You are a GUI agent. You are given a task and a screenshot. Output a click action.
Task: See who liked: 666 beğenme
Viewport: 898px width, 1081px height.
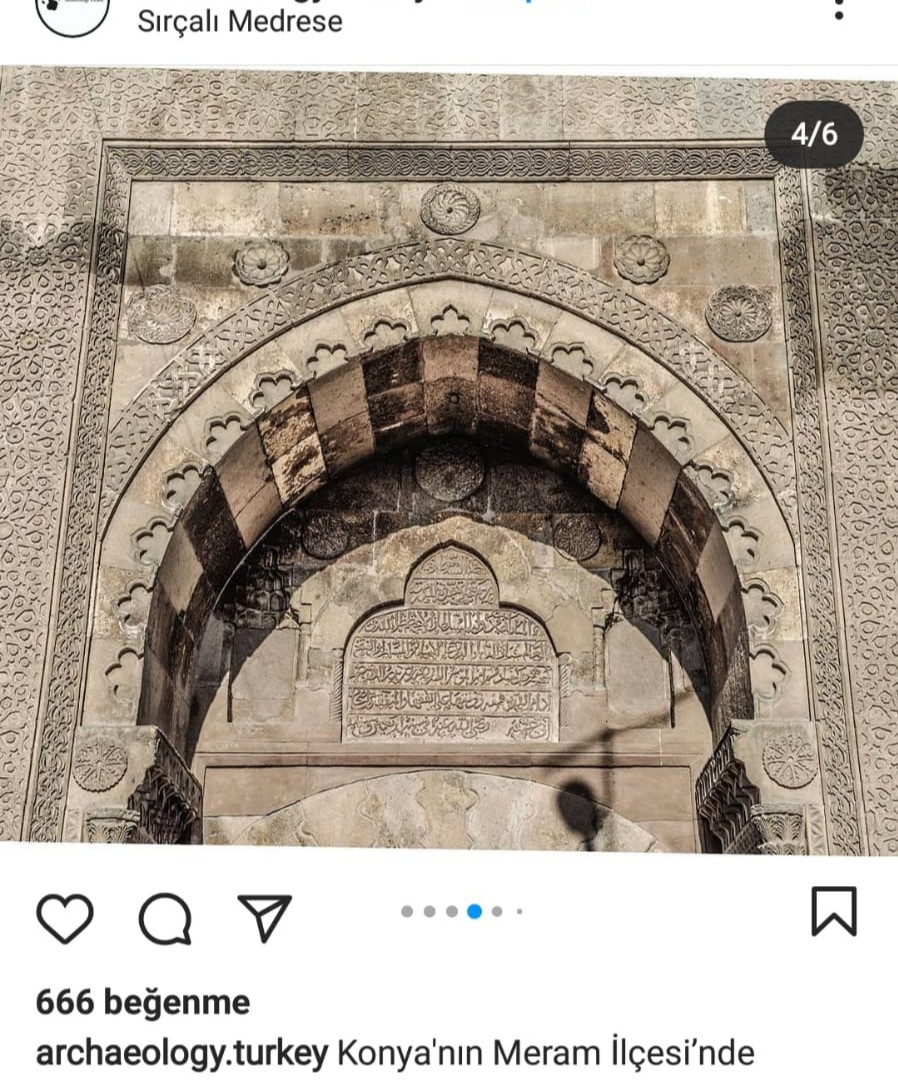143,1002
